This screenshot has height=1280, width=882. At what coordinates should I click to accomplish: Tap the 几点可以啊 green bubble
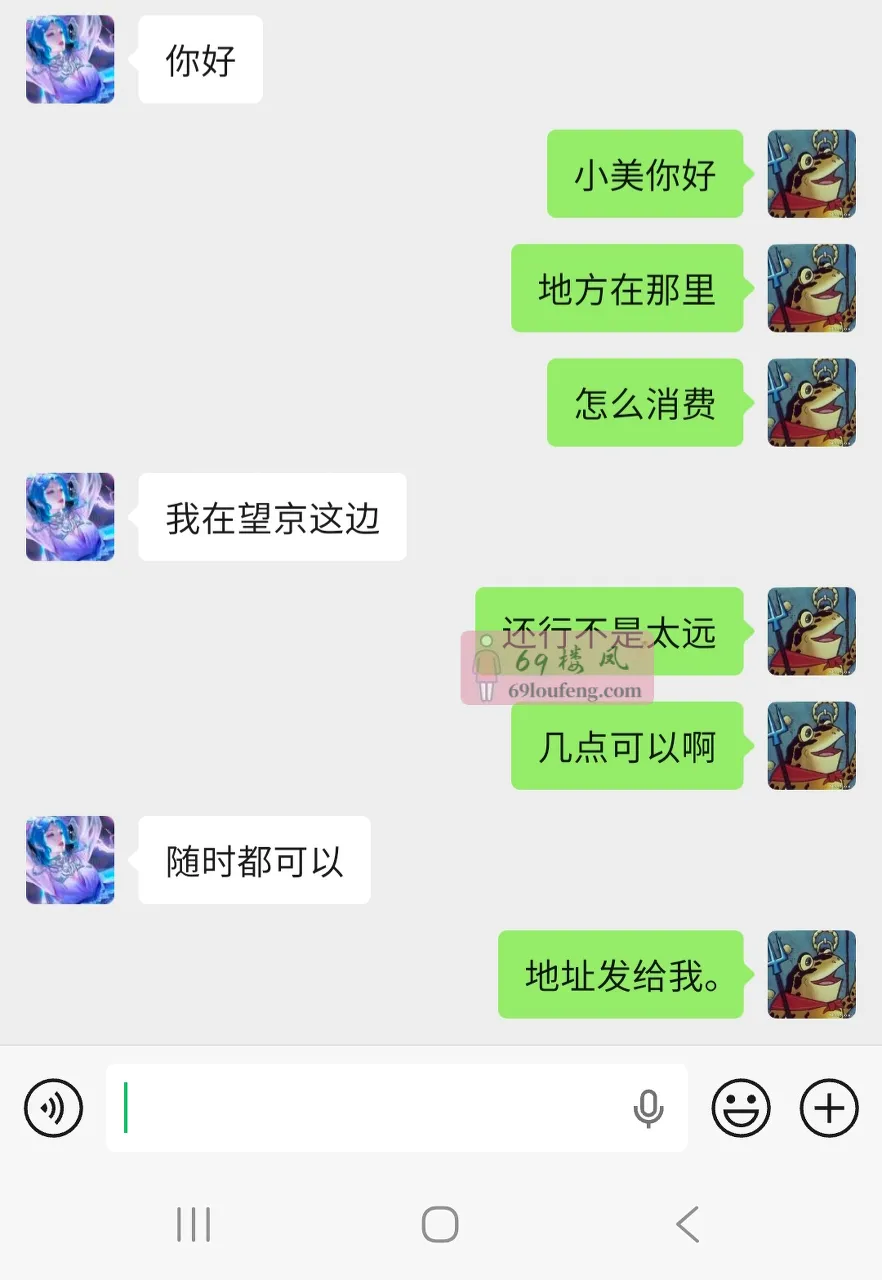(x=628, y=746)
